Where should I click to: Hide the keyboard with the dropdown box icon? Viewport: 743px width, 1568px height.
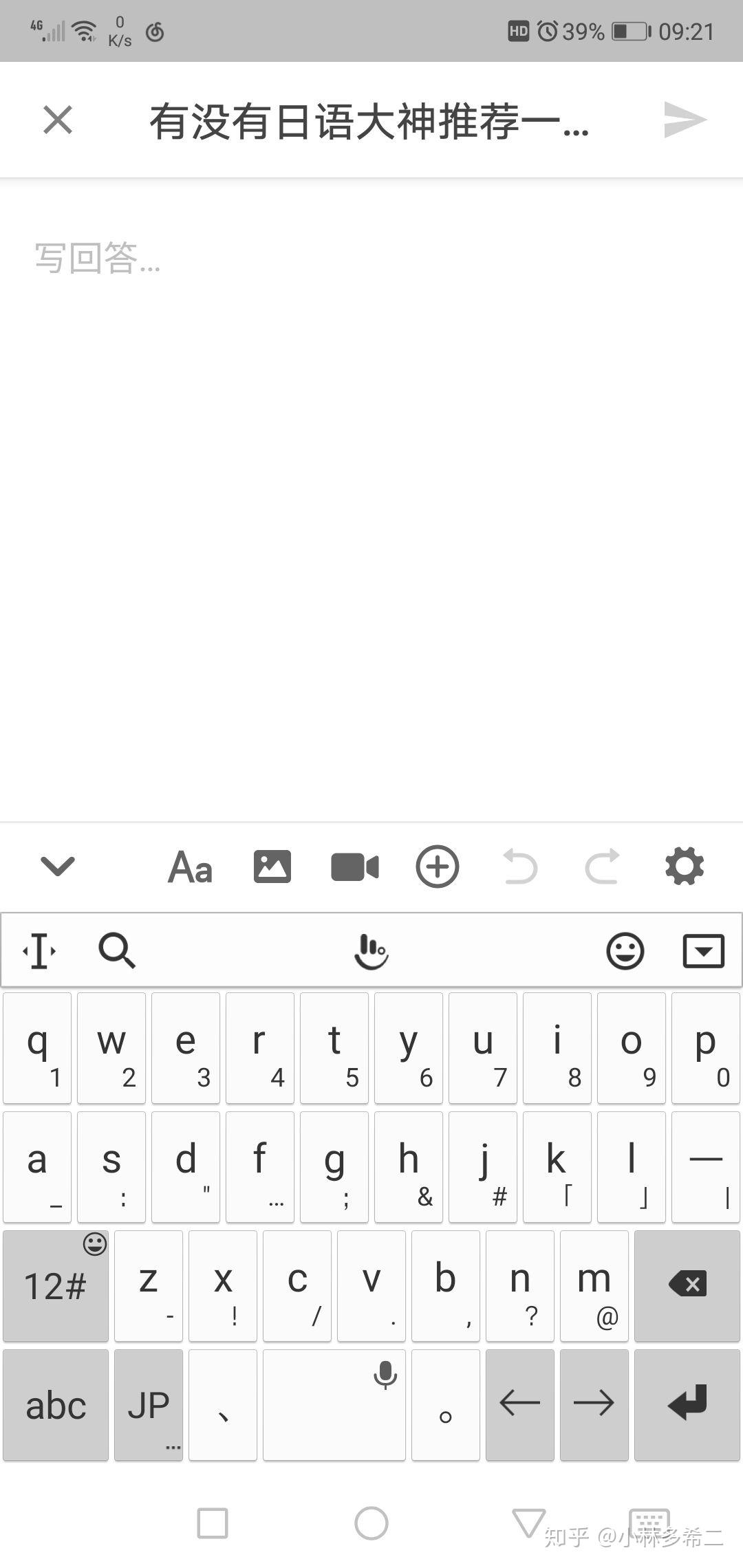click(703, 951)
